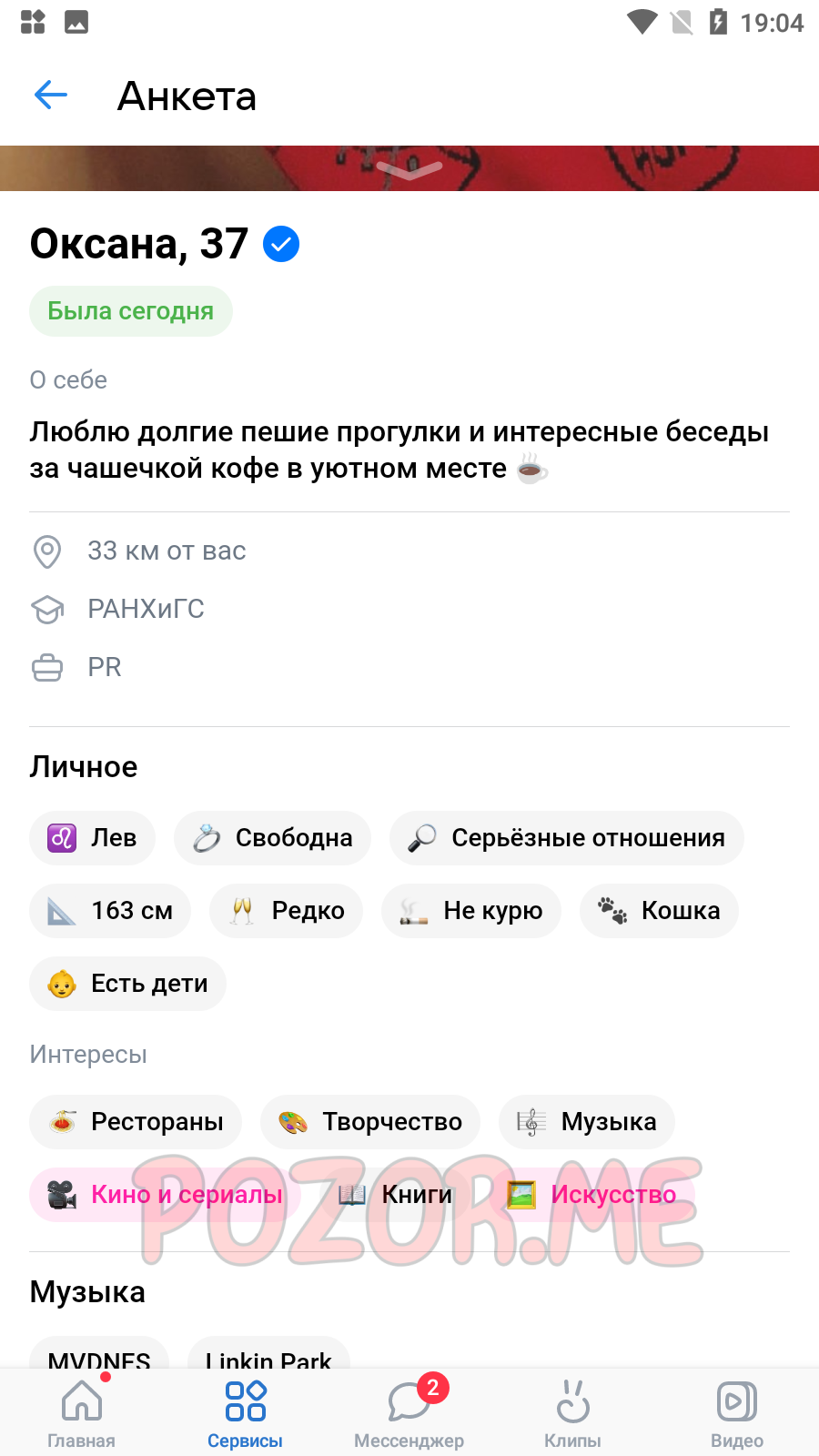Viewport: 819px width, 1456px height.
Task: Go back from the Анкета screen
Action: click(x=51, y=95)
